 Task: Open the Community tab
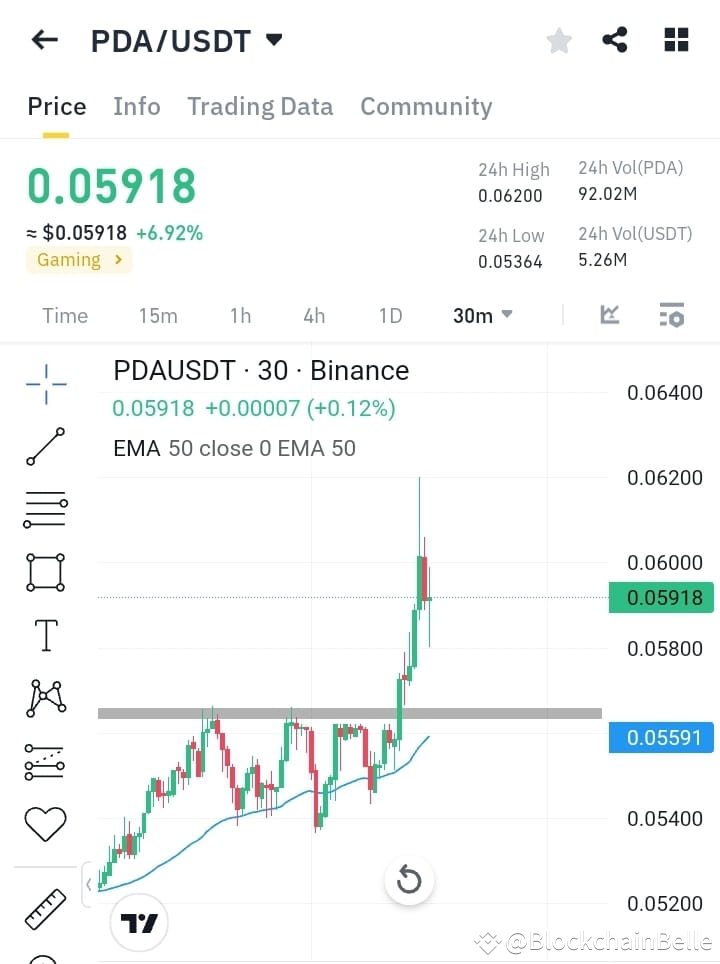[426, 106]
